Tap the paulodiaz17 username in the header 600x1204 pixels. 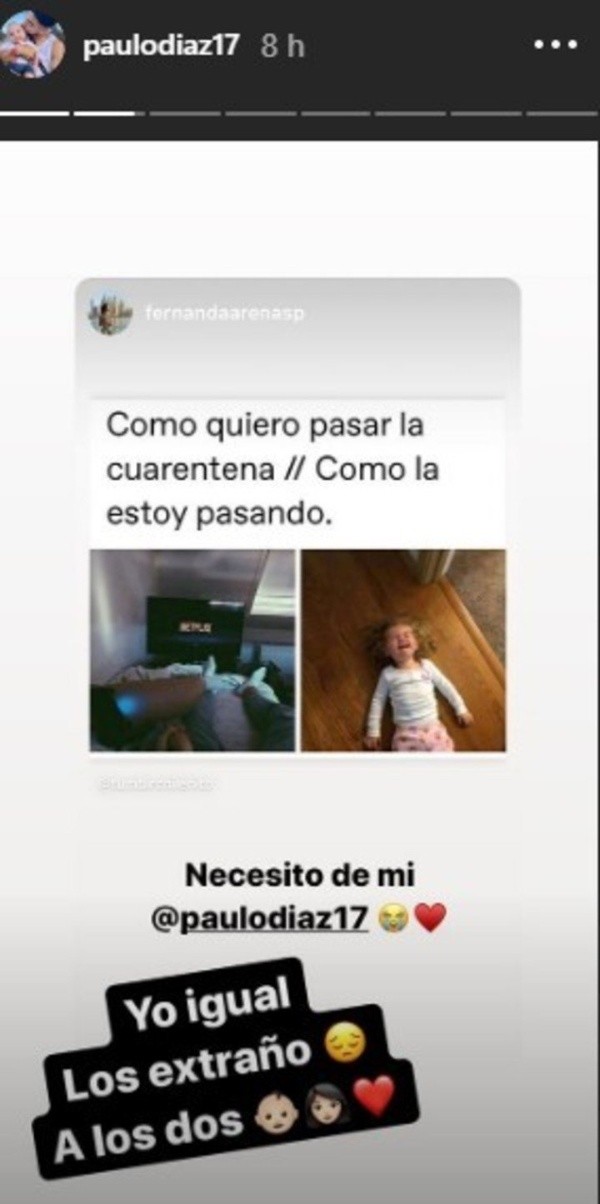162,47
